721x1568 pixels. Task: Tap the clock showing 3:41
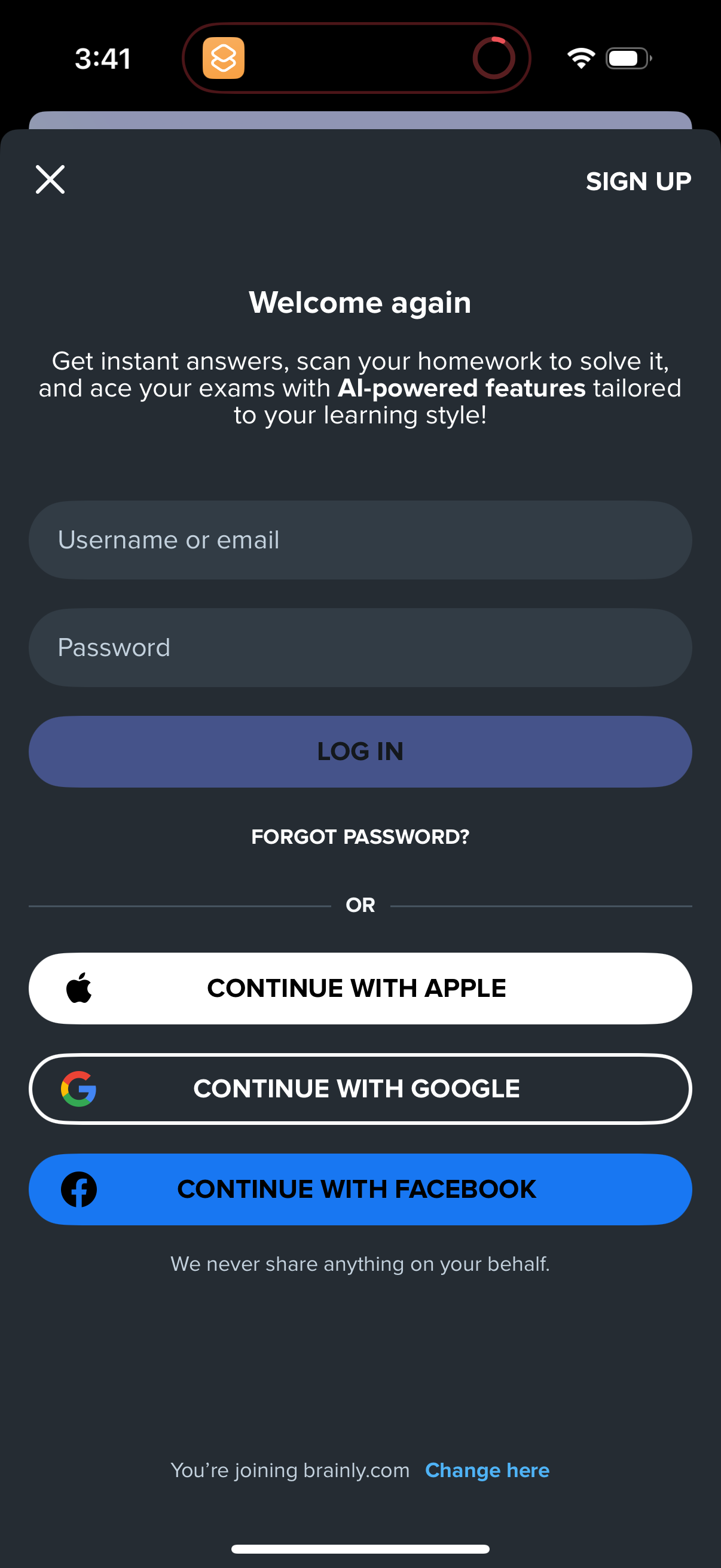[x=103, y=58]
